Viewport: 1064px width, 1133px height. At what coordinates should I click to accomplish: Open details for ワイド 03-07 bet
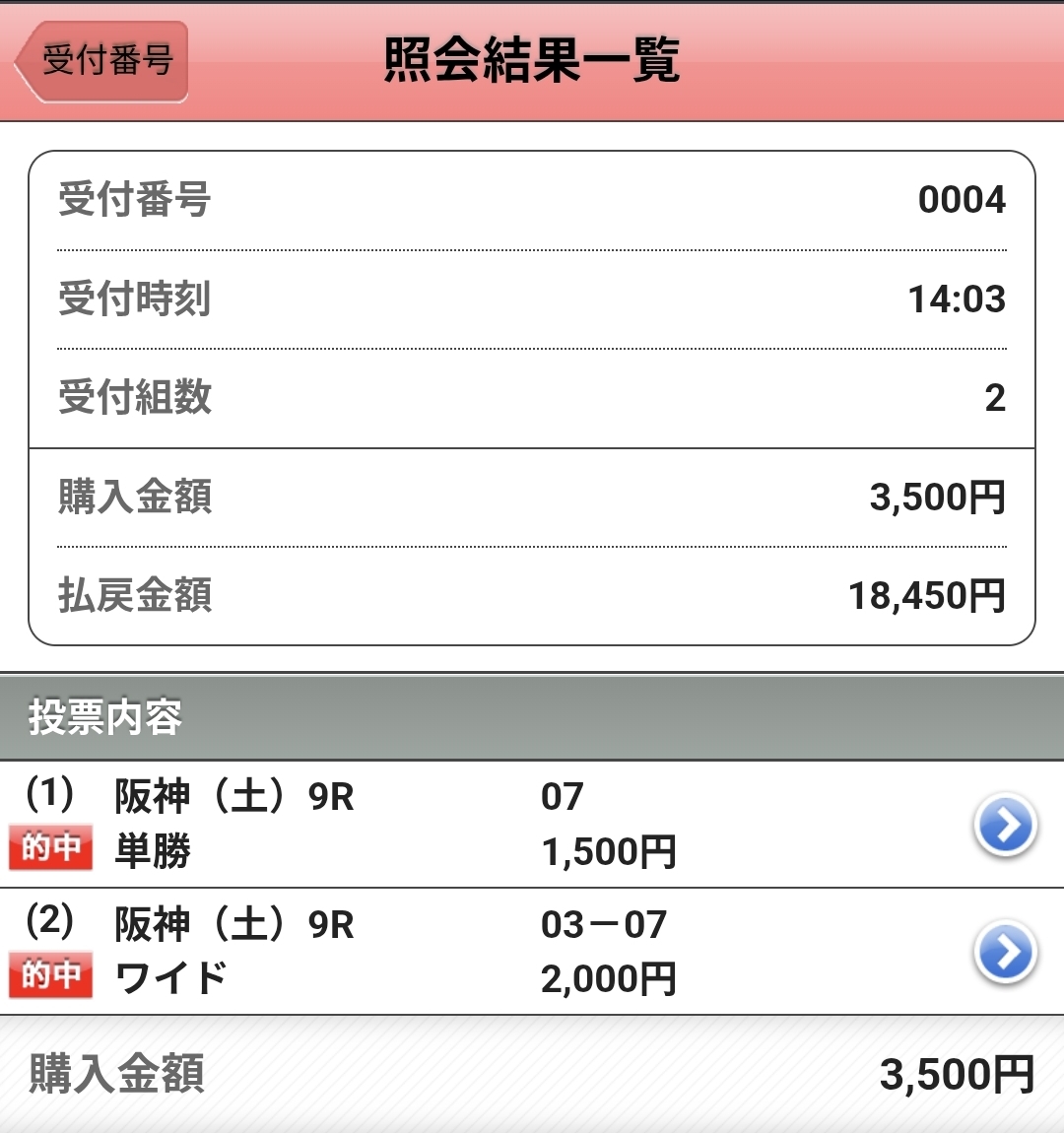(1004, 953)
